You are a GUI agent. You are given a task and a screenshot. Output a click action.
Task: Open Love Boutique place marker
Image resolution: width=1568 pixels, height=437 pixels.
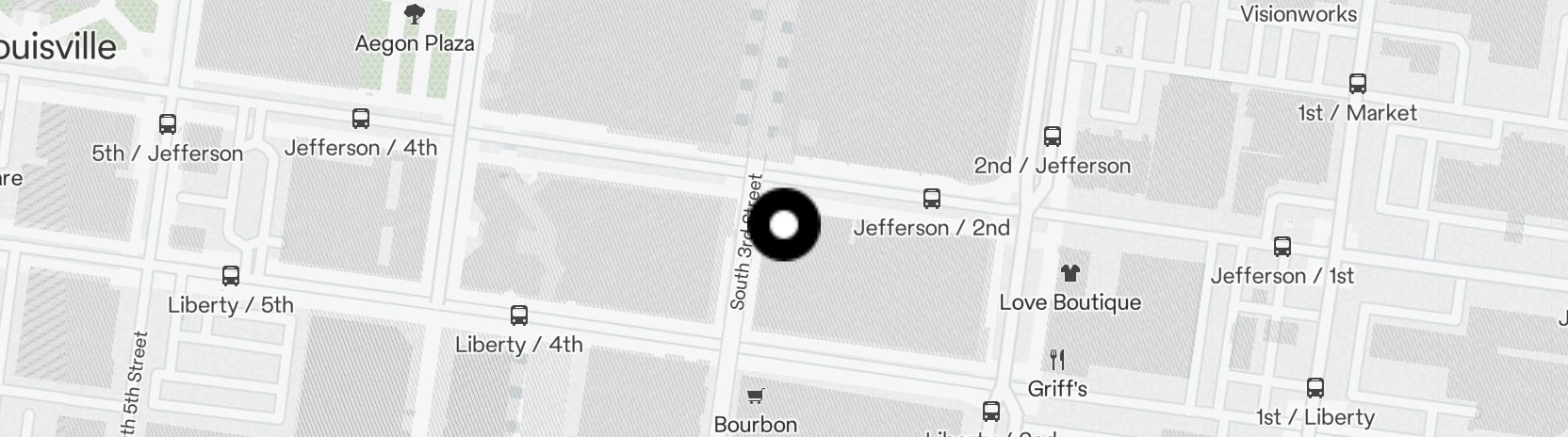1070,274
